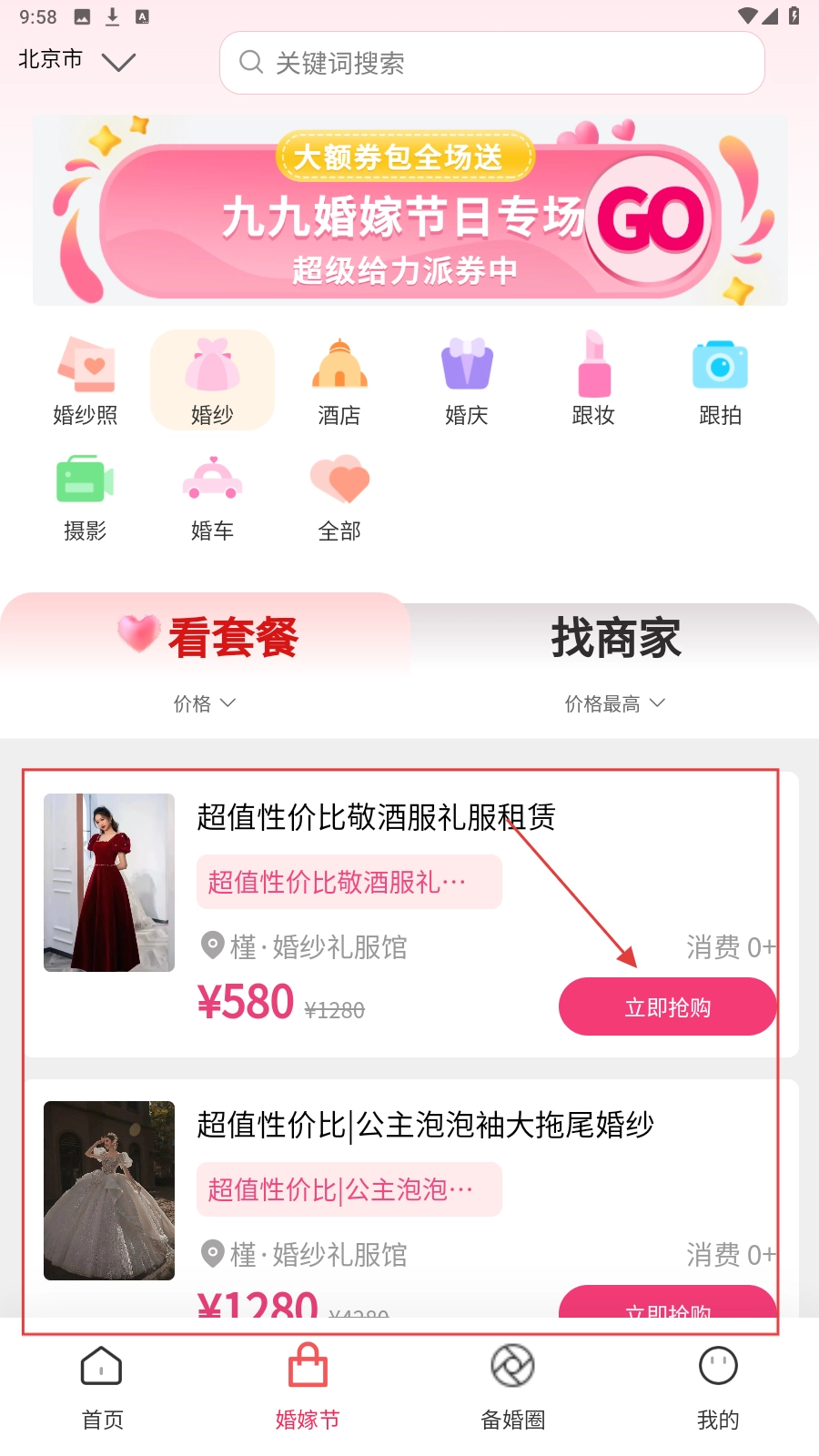This screenshot has height=1456, width=819.
Task: Open the 婚车 category
Action: click(x=212, y=496)
